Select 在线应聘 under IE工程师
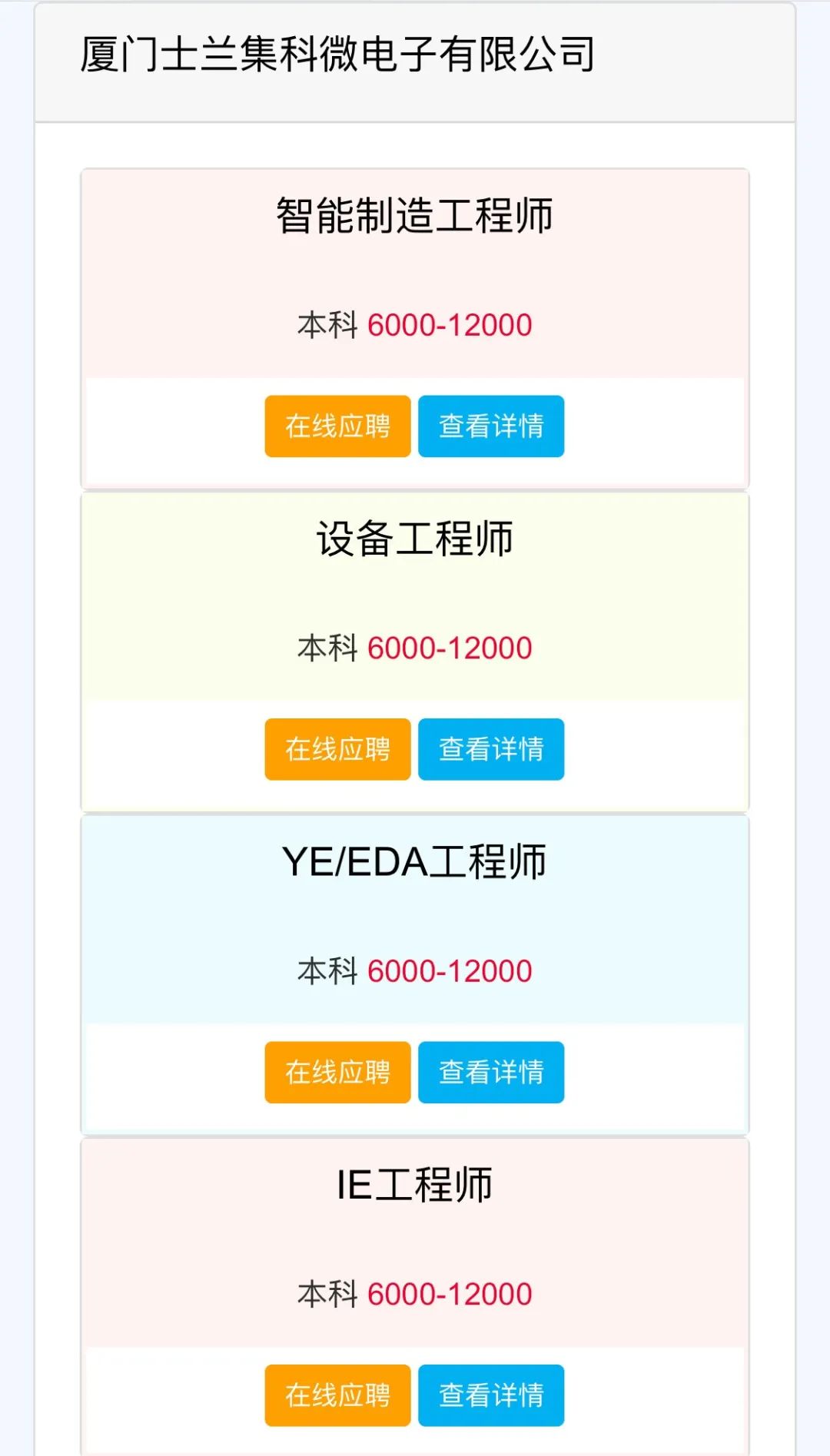The height and width of the screenshot is (1456, 830). tap(337, 1395)
